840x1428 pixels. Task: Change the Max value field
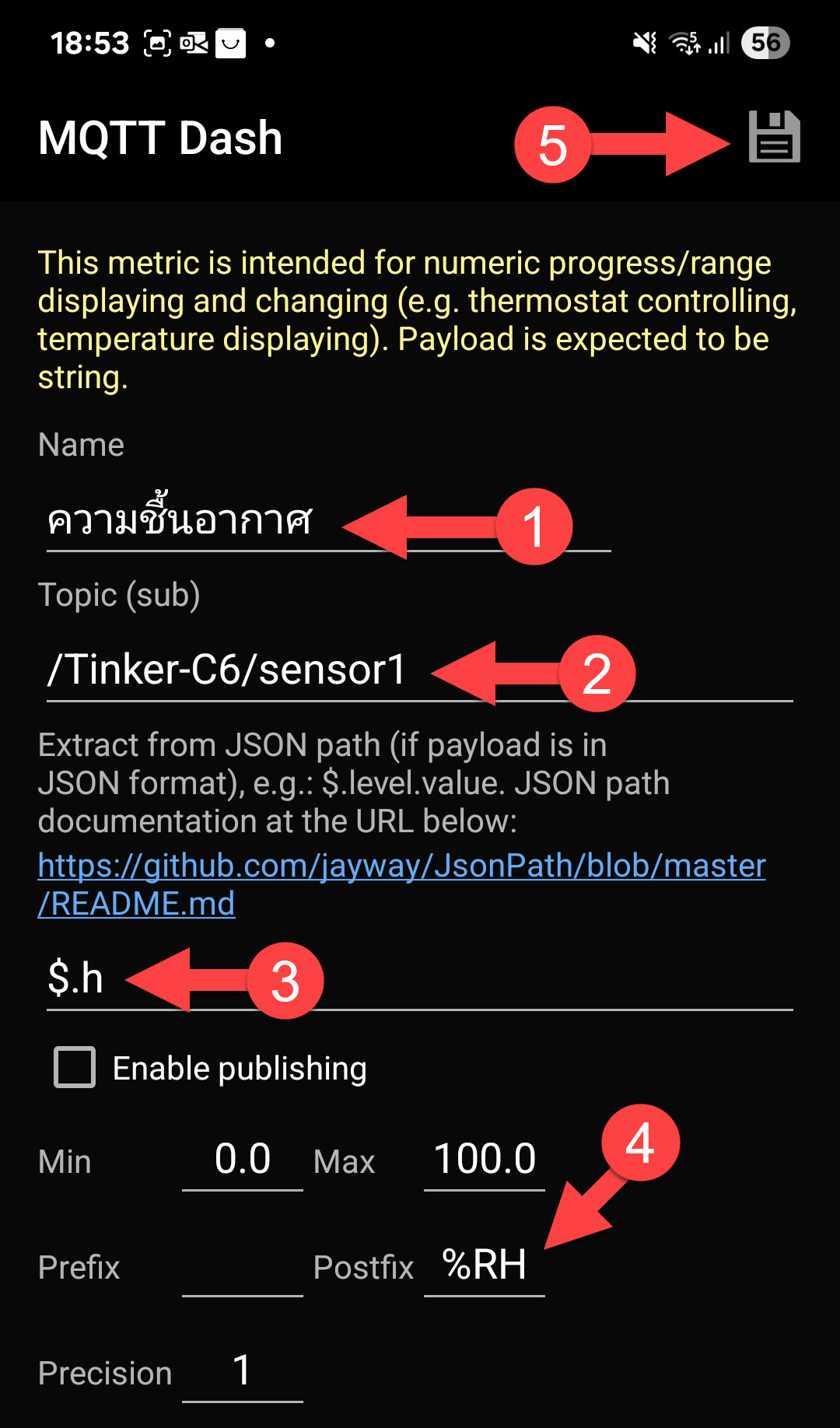click(x=485, y=1160)
